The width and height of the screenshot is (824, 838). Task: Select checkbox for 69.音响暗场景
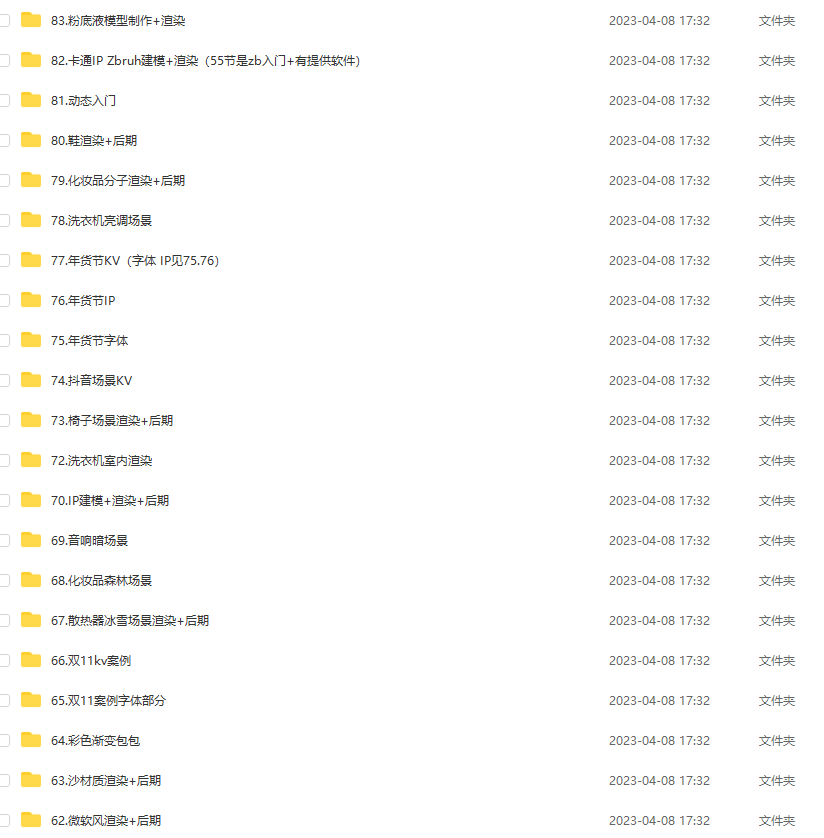coord(4,540)
